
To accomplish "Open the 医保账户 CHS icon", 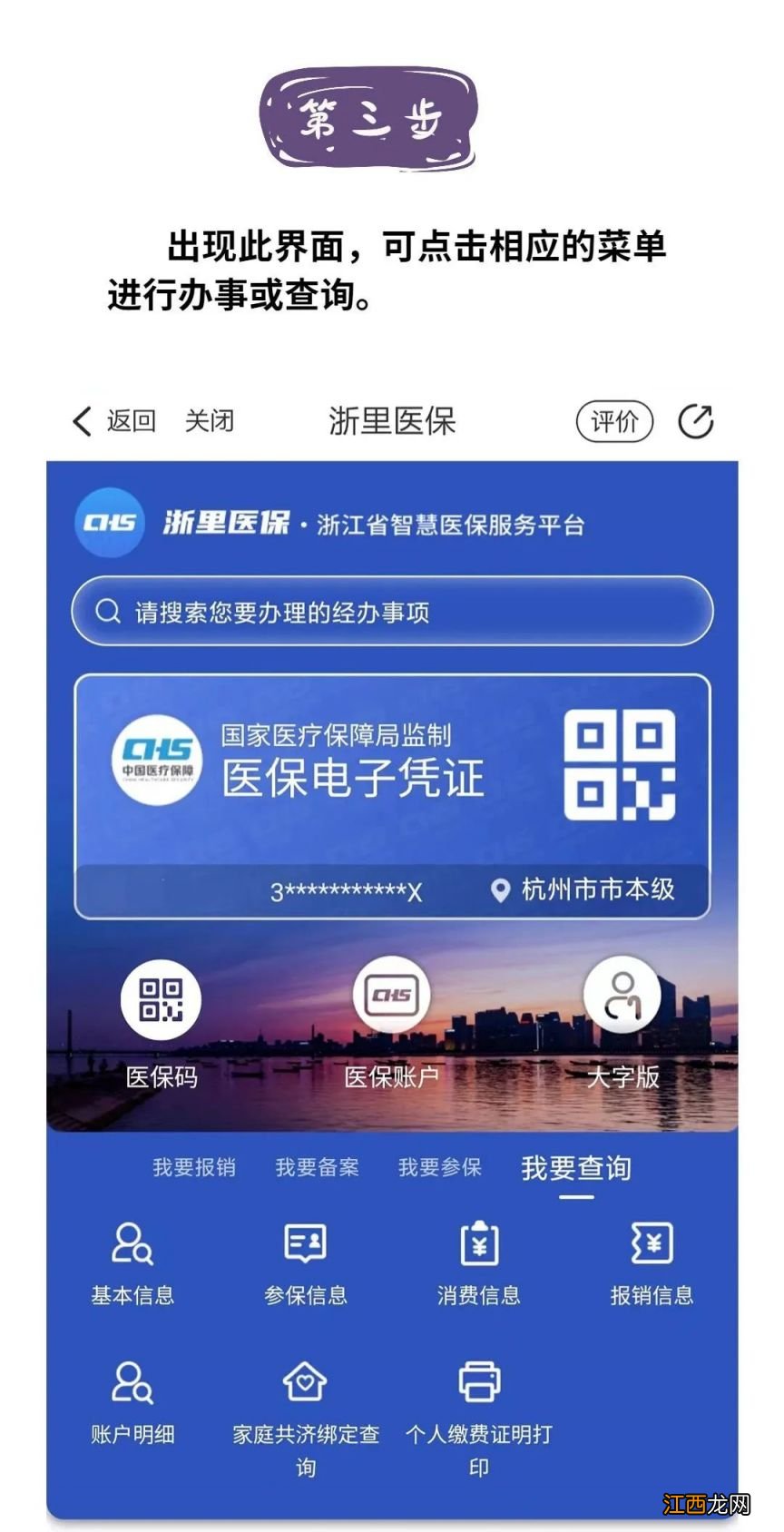I will click(x=390, y=994).
